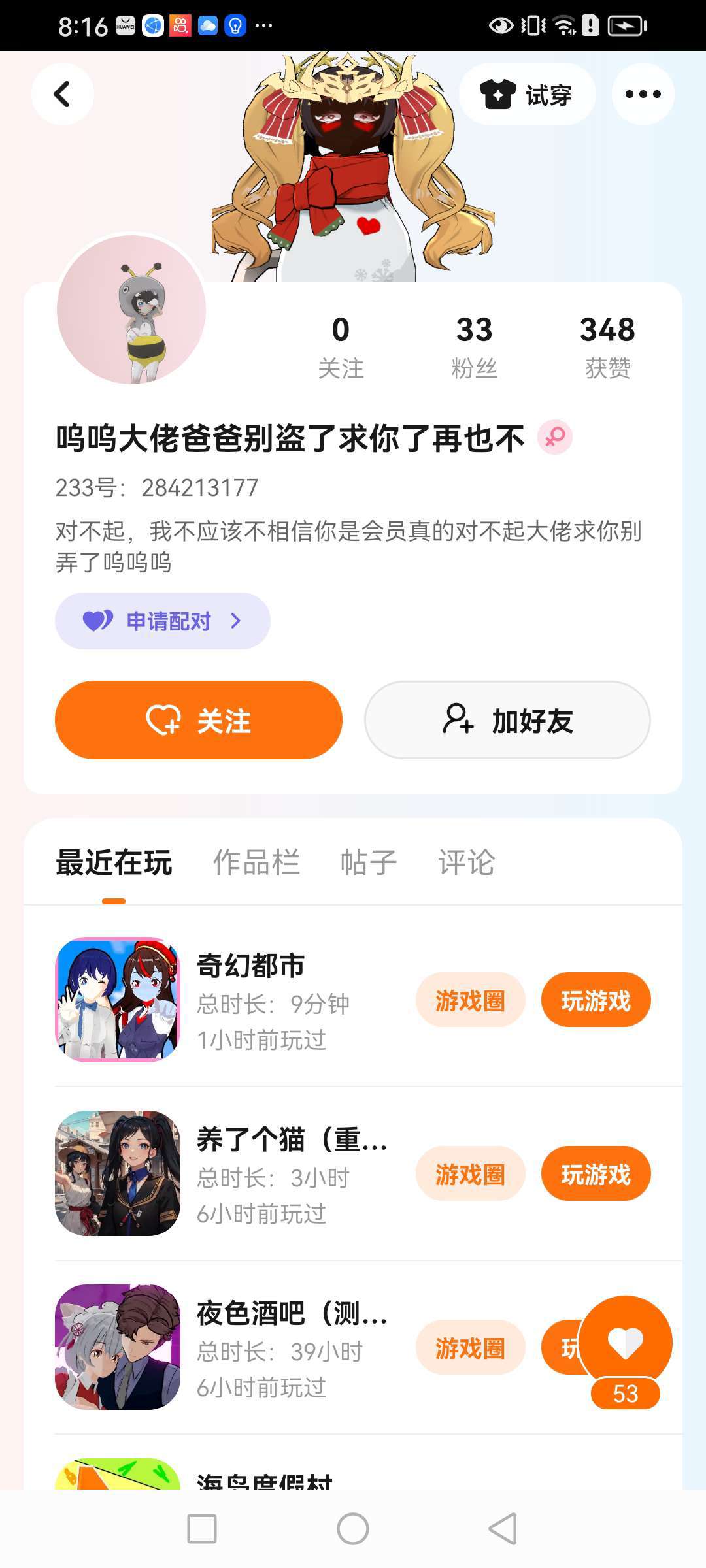Go back using the top-left arrow
The image size is (706, 1568).
click(x=62, y=94)
